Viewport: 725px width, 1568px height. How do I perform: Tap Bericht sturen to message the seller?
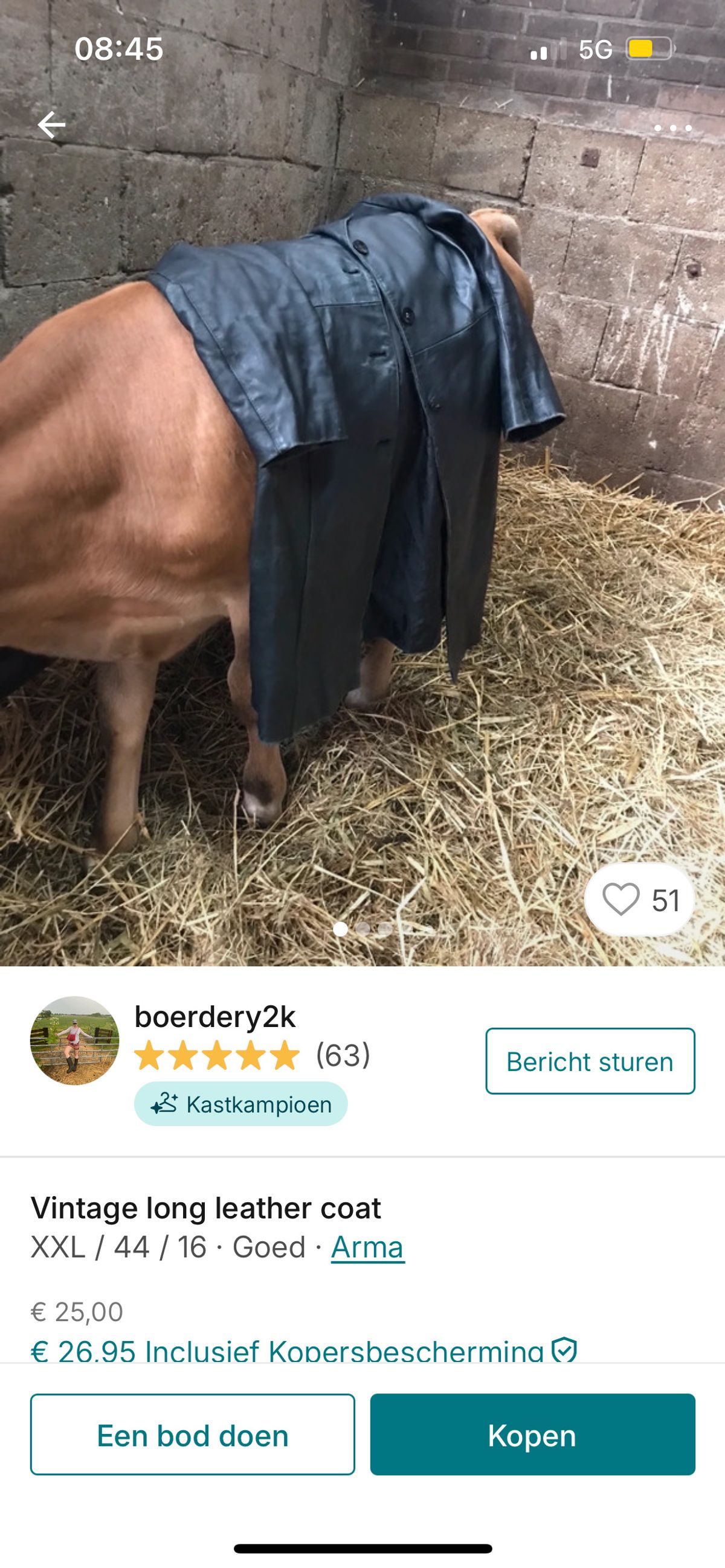pos(590,1061)
